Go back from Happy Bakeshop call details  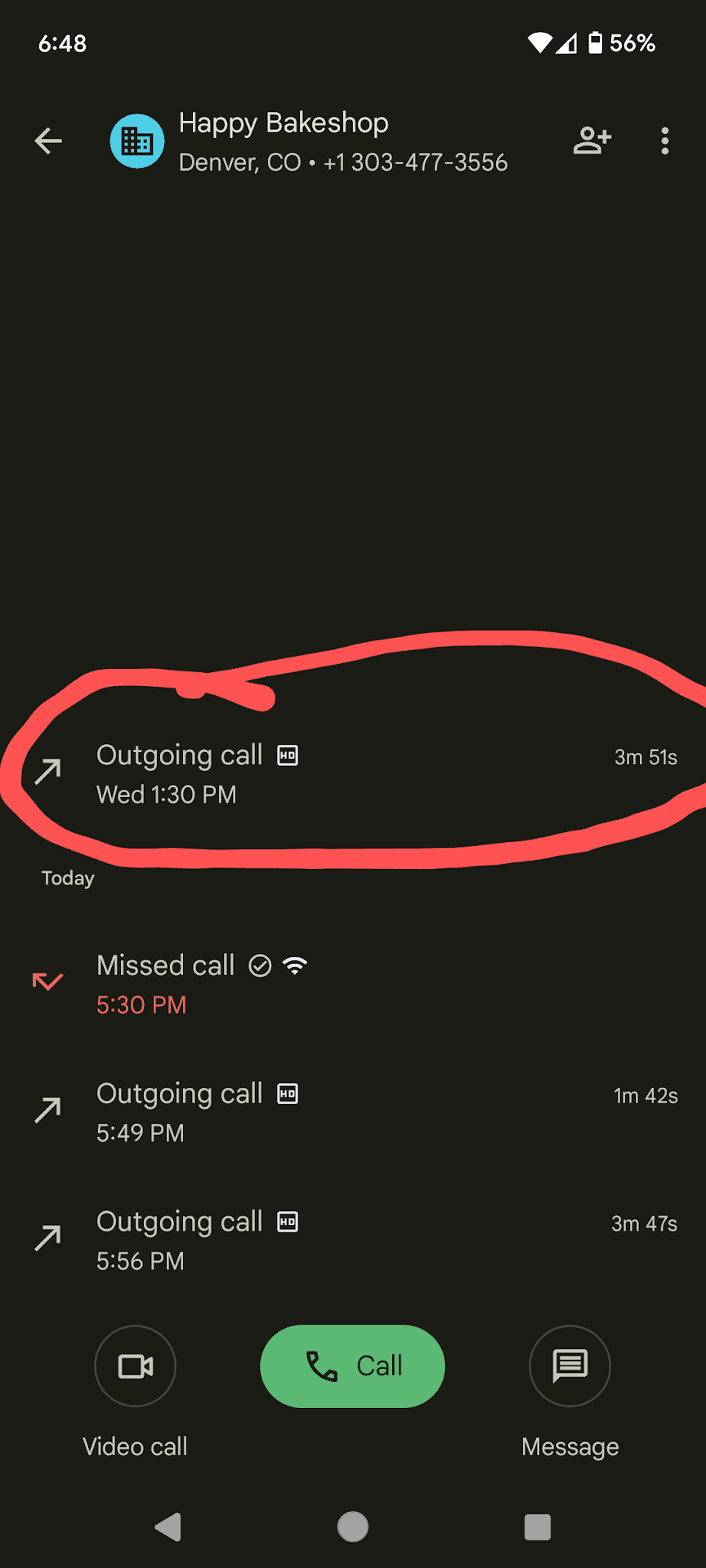pos(48,141)
